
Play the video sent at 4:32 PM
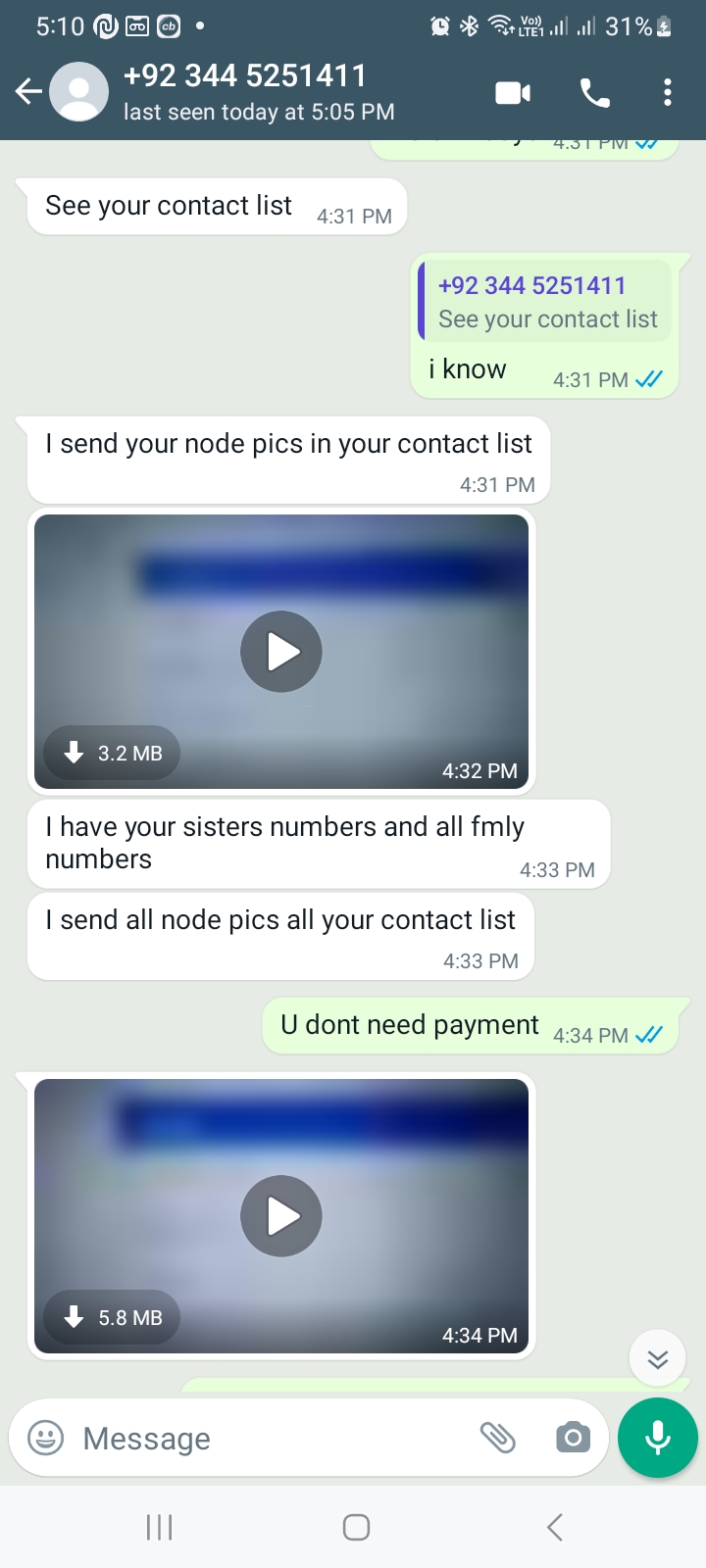(x=281, y=652)
